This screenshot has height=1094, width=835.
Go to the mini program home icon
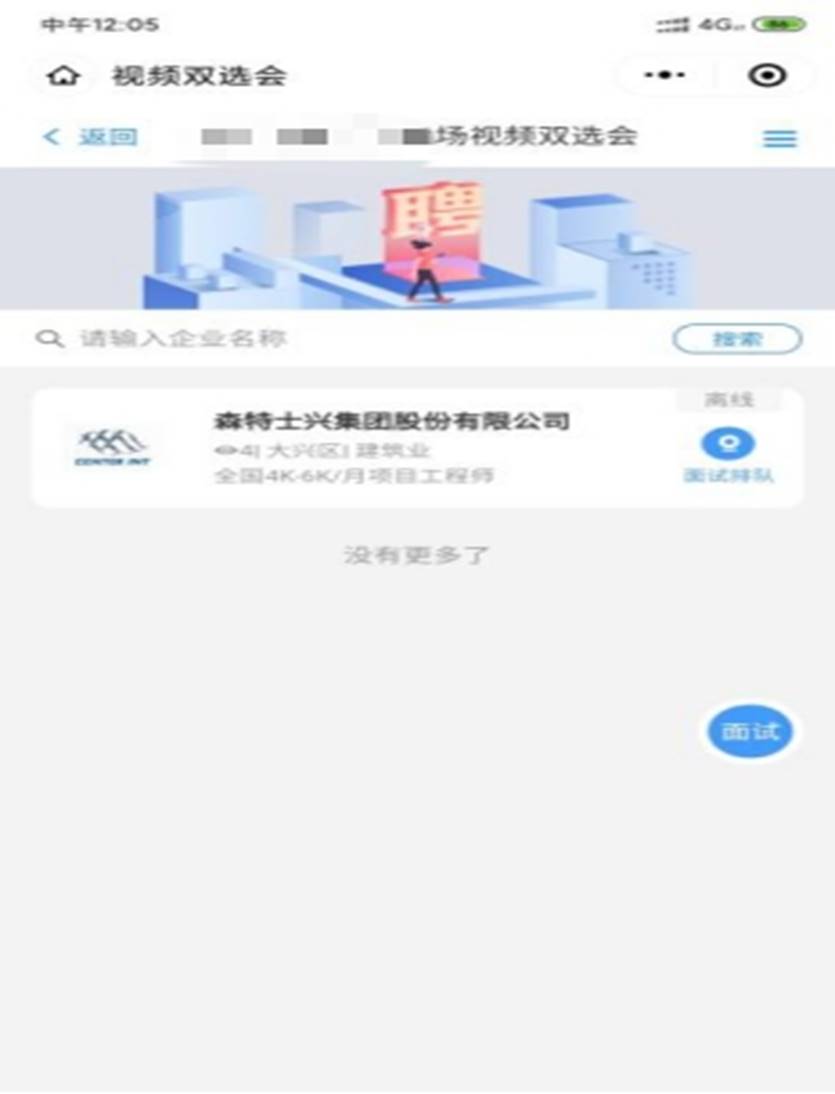click(64, 77)
